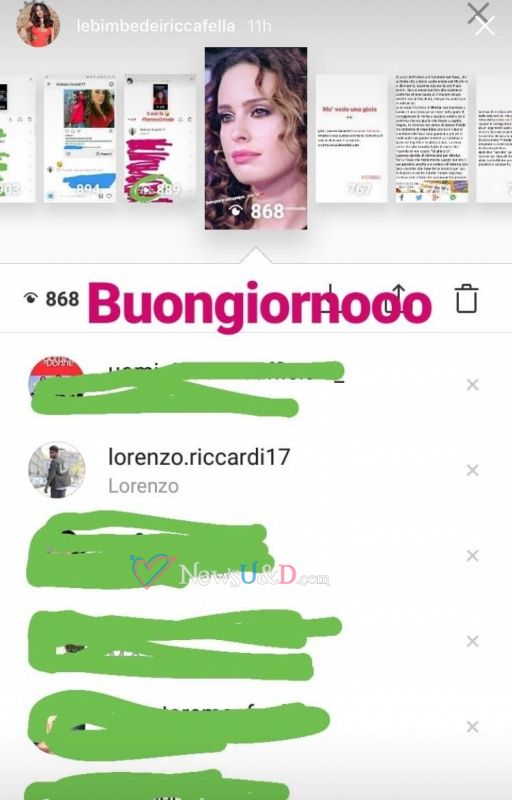
Task: Open the long text story thumbnail
Action: pyautogui.click(x=431, y=138)
